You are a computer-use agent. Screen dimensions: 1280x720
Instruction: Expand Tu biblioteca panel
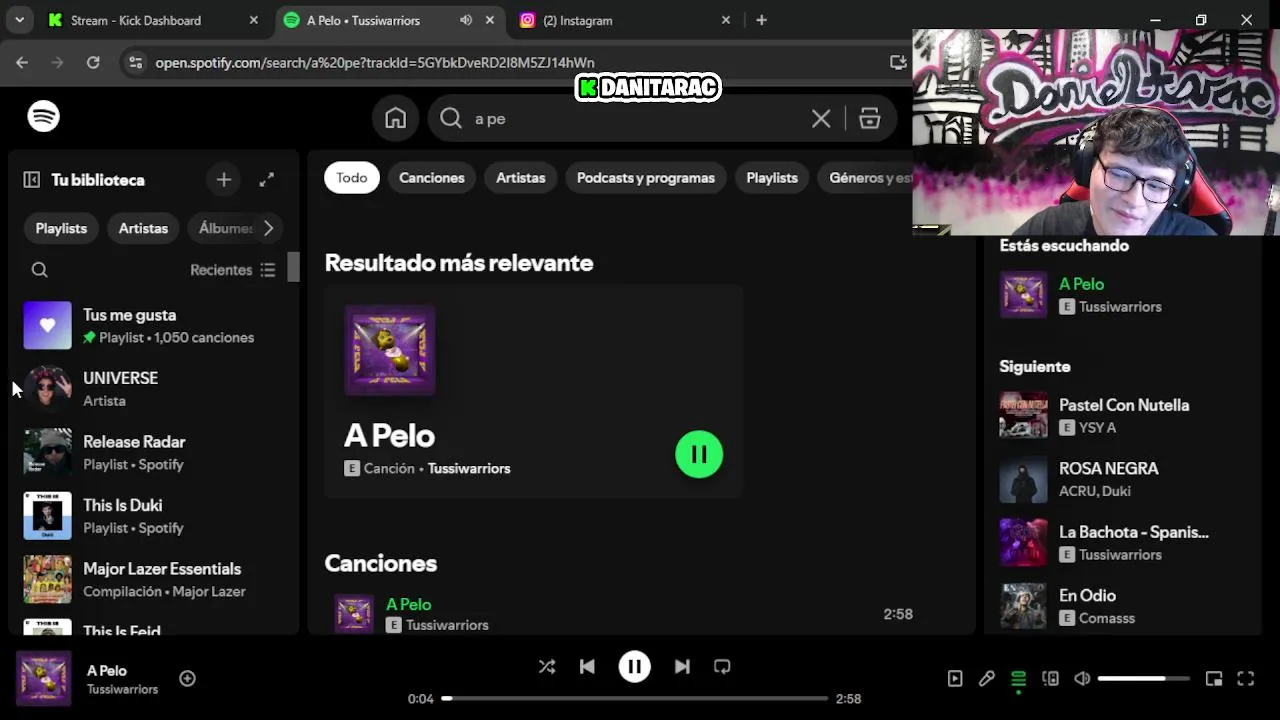pyautogui.click(x=266, y=180)
